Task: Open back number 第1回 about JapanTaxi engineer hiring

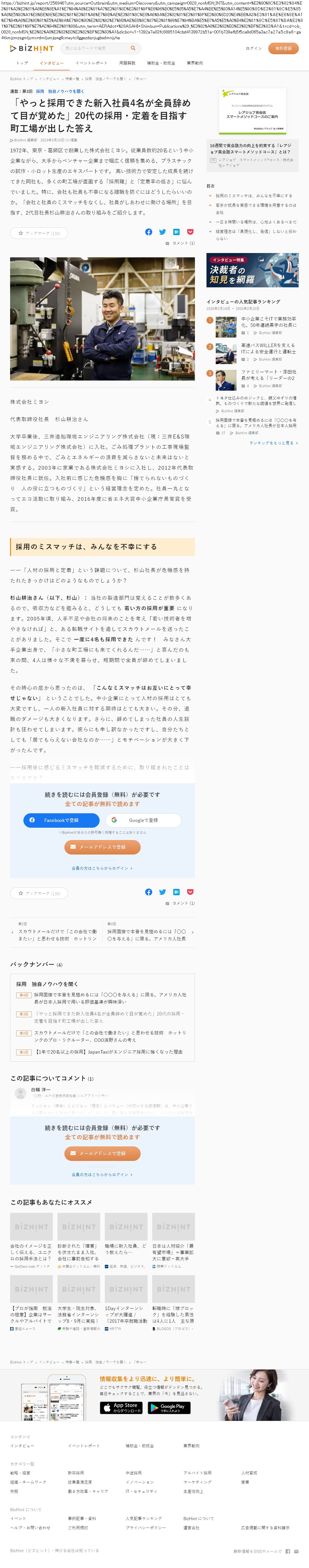Action: pyautogui.click(x=109, y=1052)
